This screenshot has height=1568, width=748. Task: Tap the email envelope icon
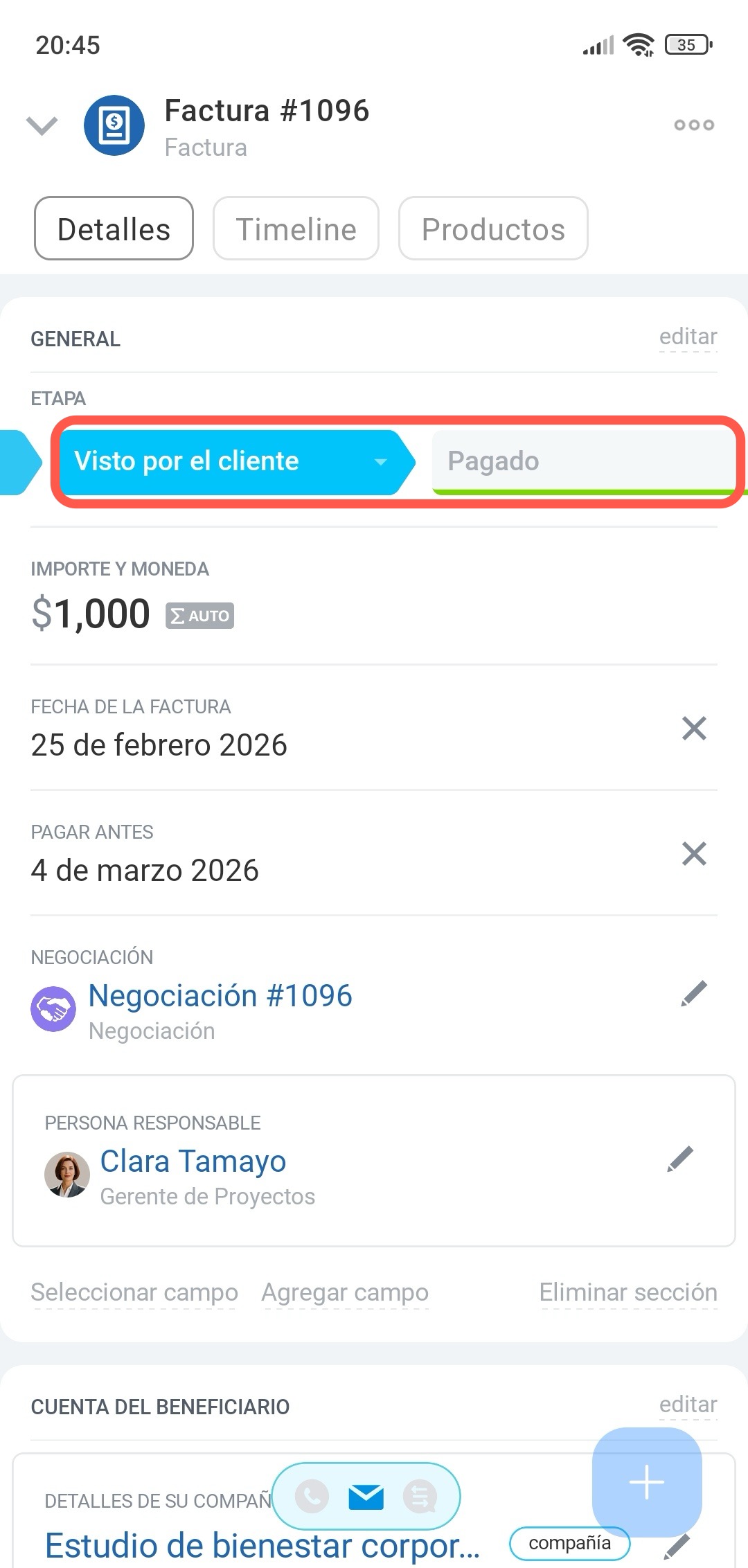click(x=366, y=1497)
